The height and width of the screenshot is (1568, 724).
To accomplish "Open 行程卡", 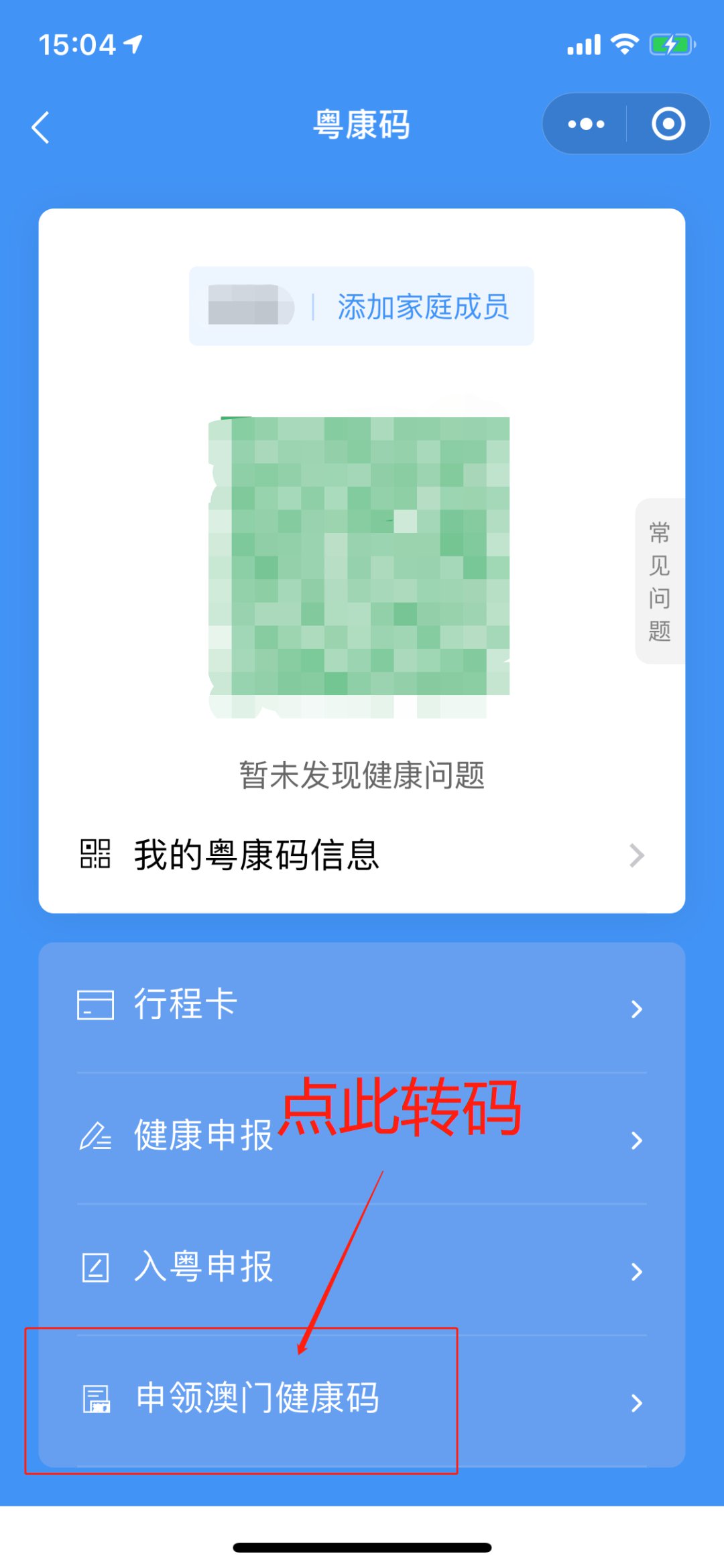I will (362, 1006).
